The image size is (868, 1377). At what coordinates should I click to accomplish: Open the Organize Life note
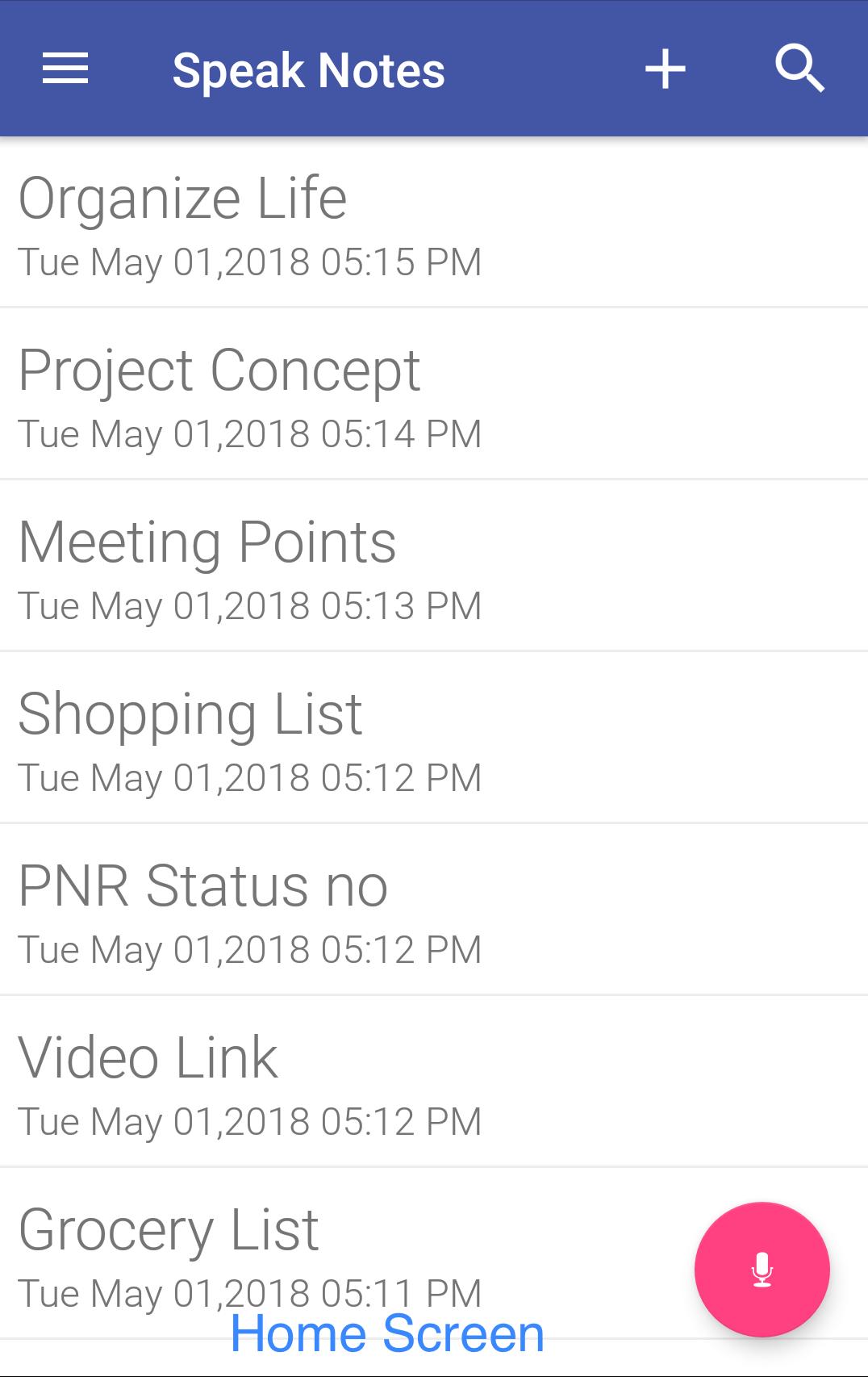182,195
